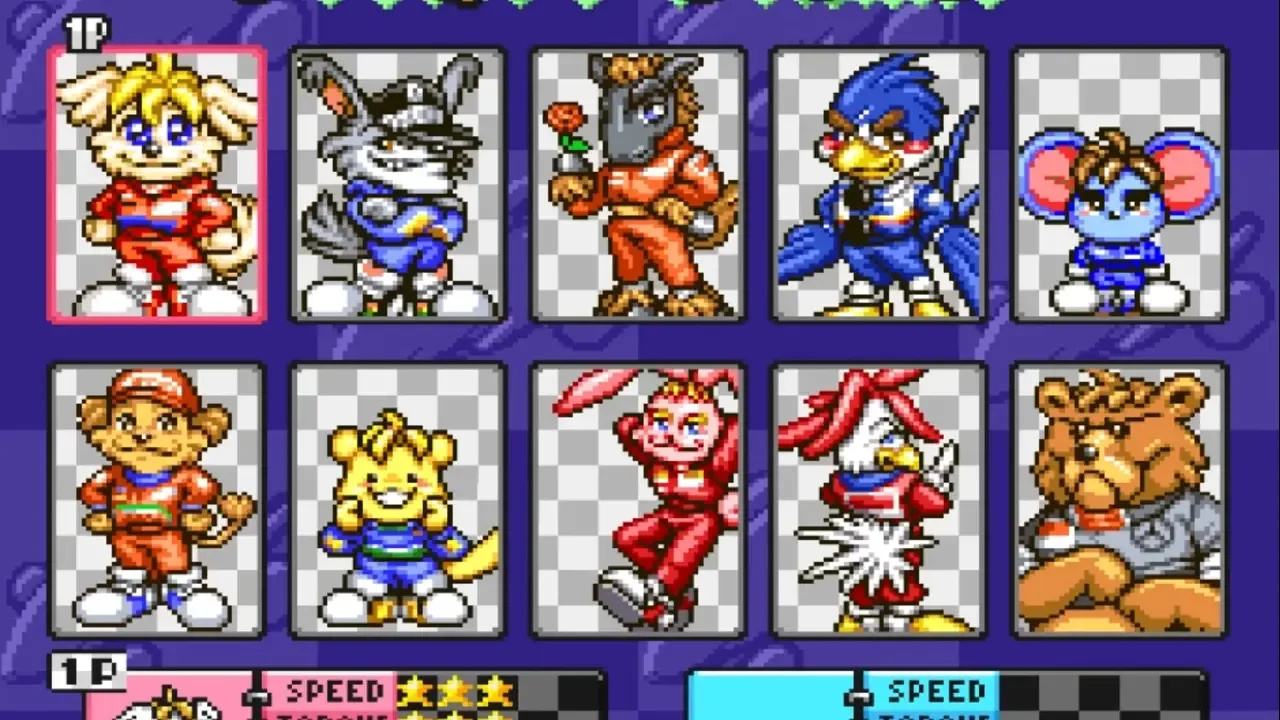Choose the gray wolf wearing a cap
Screen dimensions: 1280x720
point(398,185)
